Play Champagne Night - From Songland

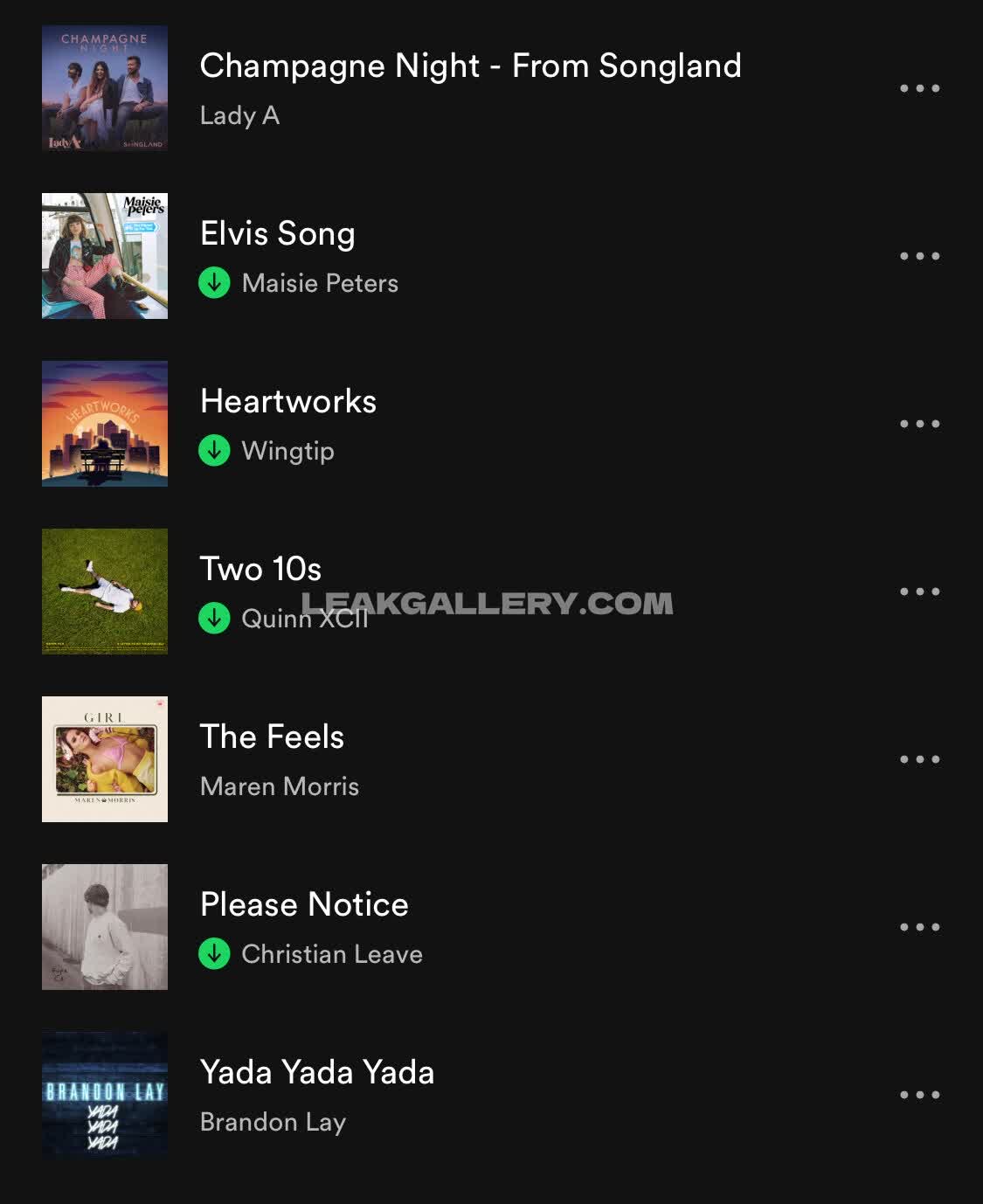(469, 66)
